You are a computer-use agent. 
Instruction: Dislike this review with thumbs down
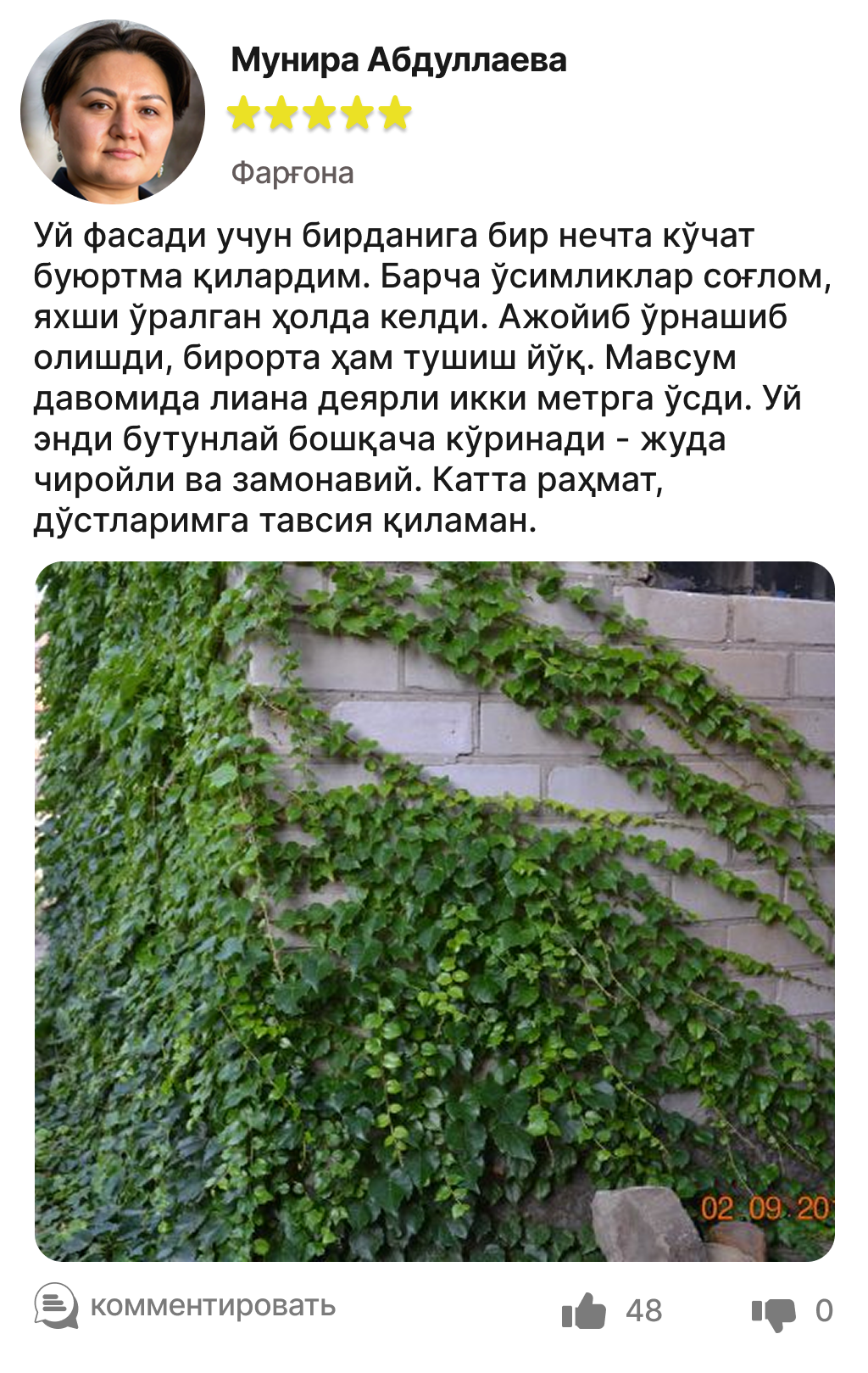pos(773,1312)
